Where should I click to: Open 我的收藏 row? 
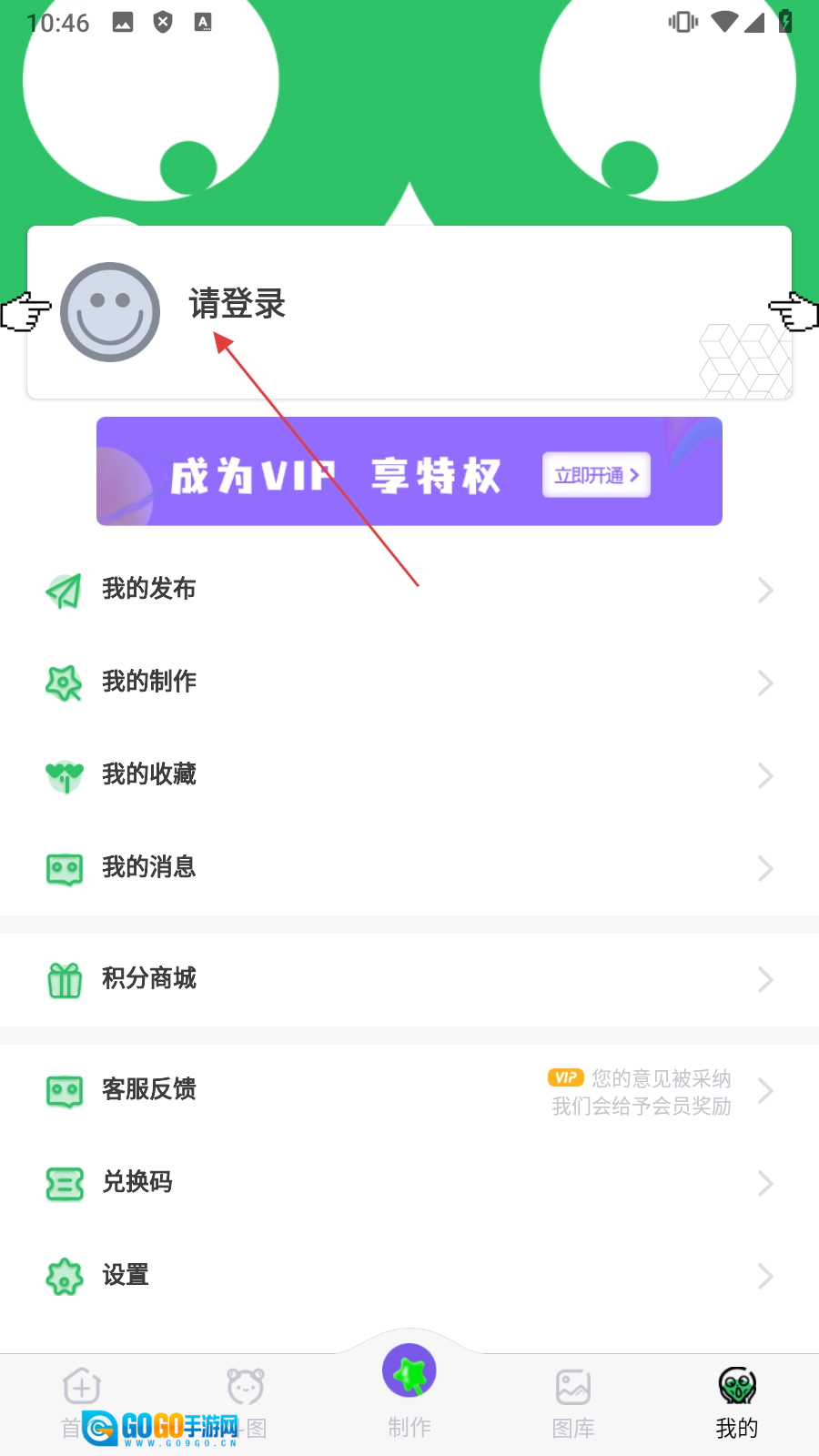(409, 774)
